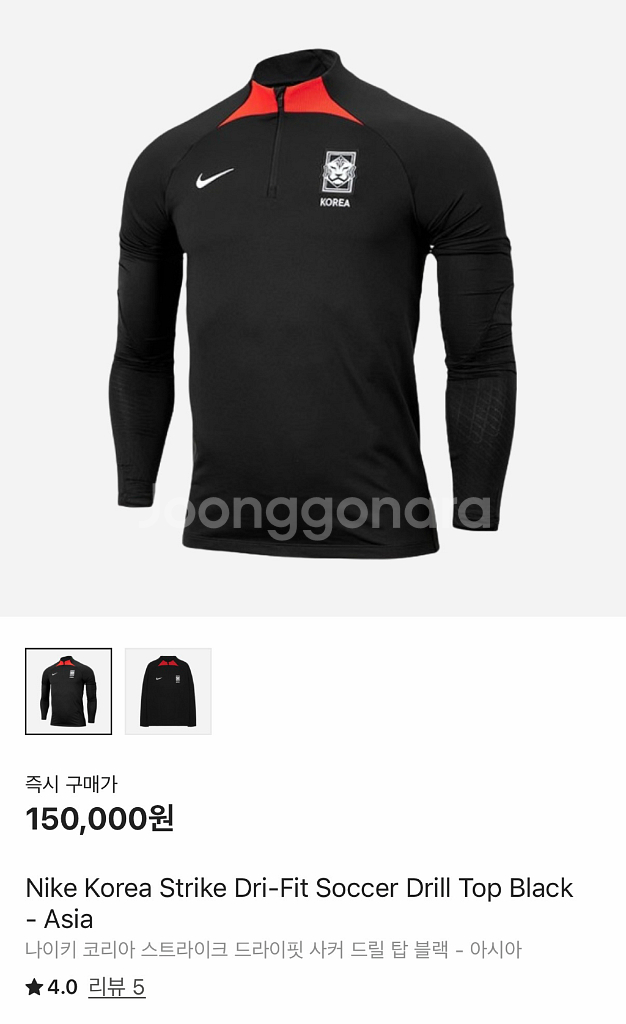This screenshot has width=626, height=1024.
Task: Open the 리뷰 5 reviews link
Action: [117, 987]
